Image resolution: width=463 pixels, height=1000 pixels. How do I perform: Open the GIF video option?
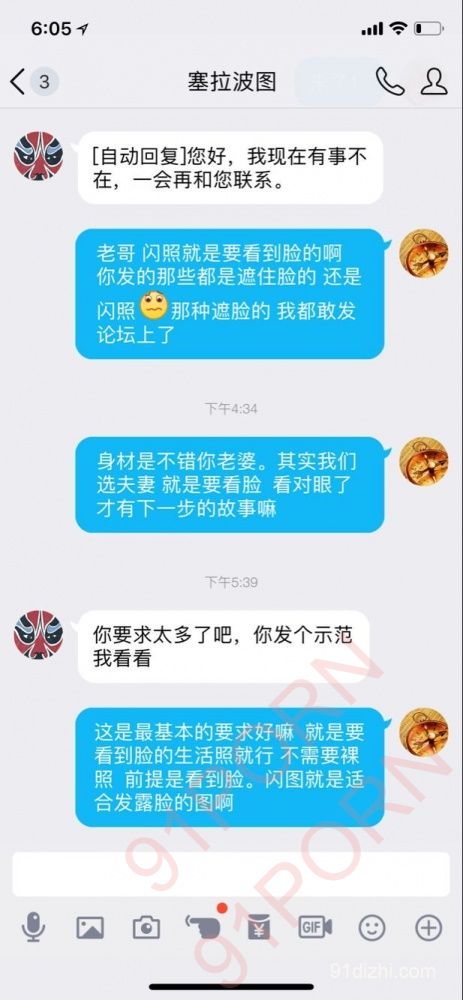tap(315, 927)
